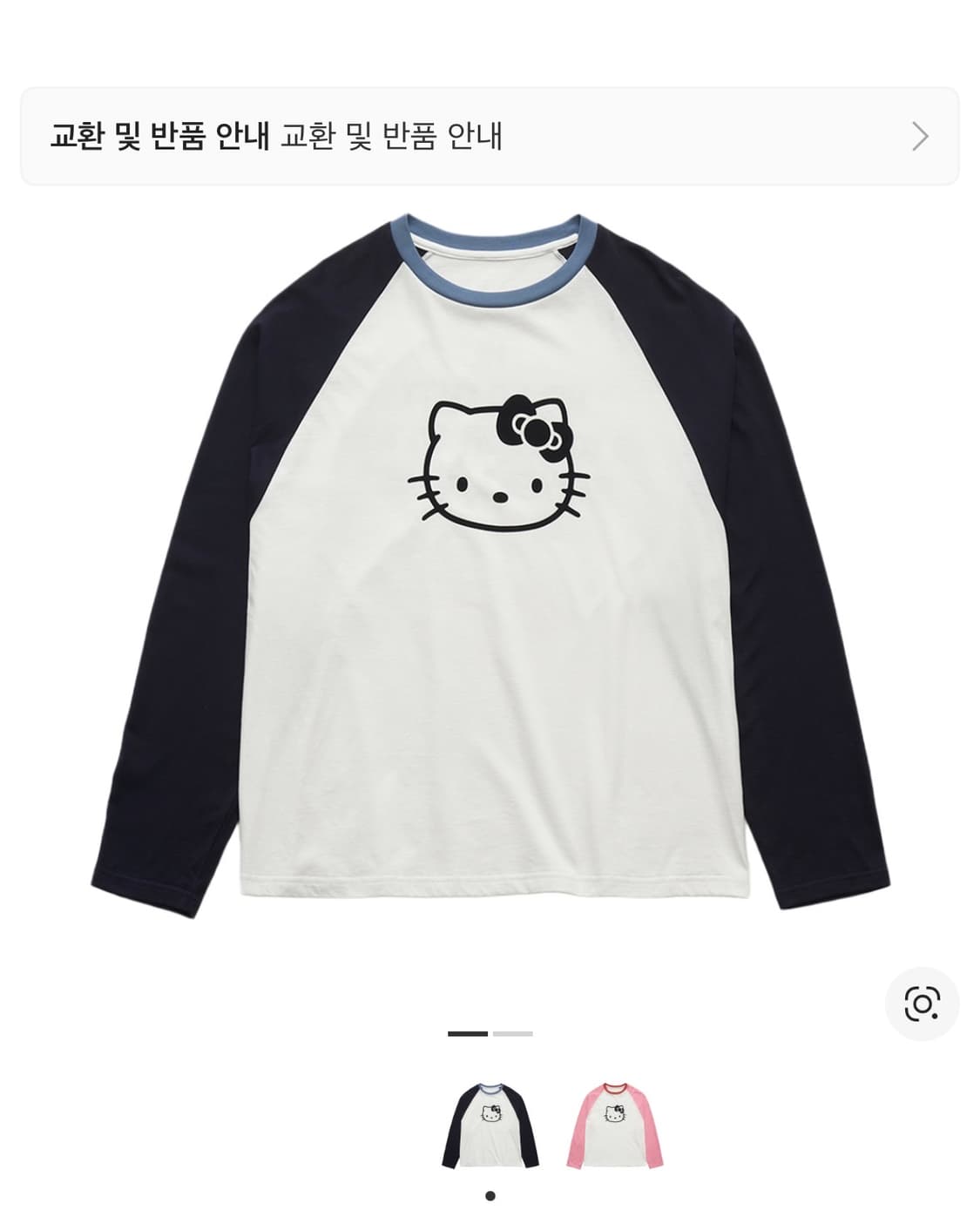
Task: Tap the Hello Kitty print on the tee image
Action: coord(498,462)
